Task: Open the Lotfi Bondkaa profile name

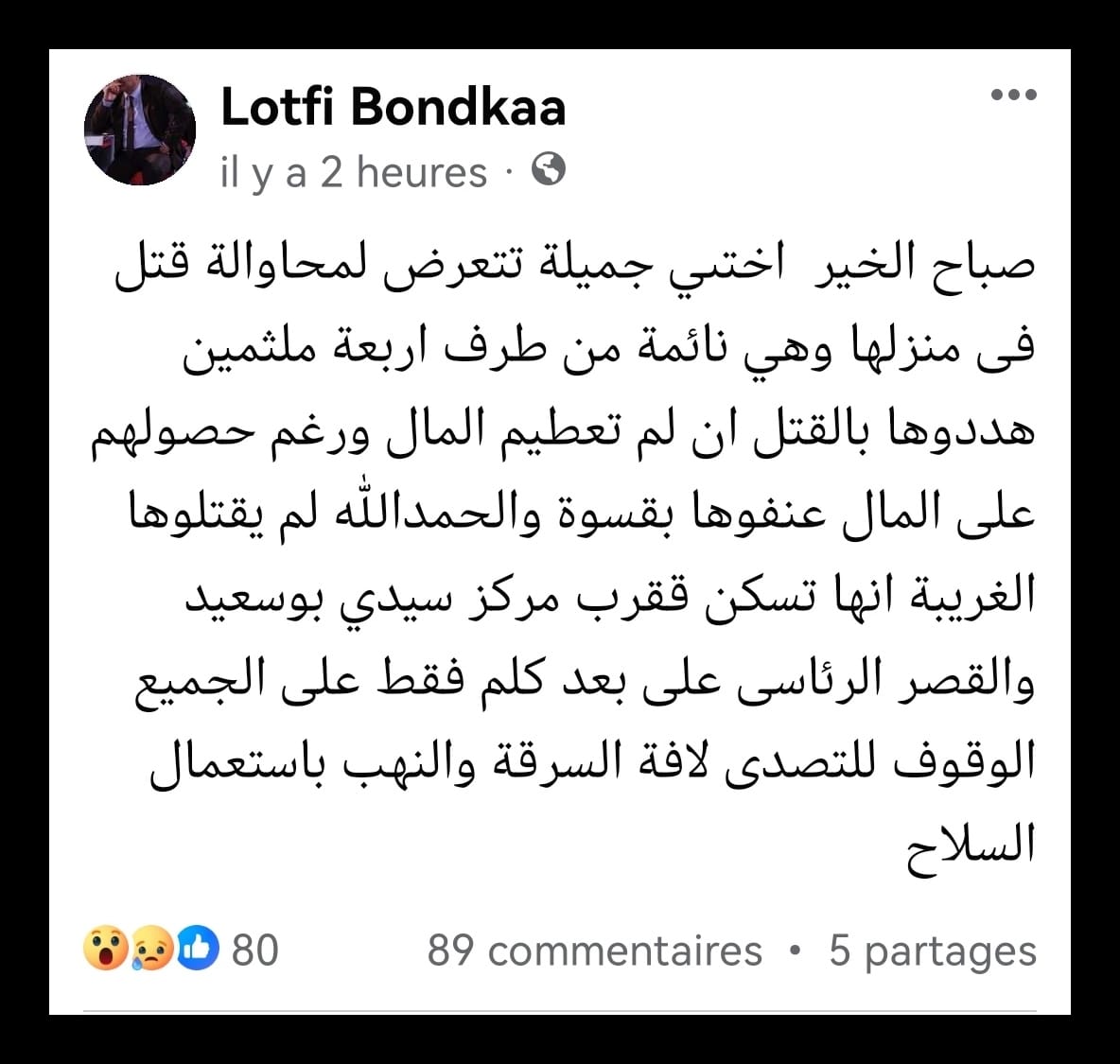Action: click(x=393, y=106)
